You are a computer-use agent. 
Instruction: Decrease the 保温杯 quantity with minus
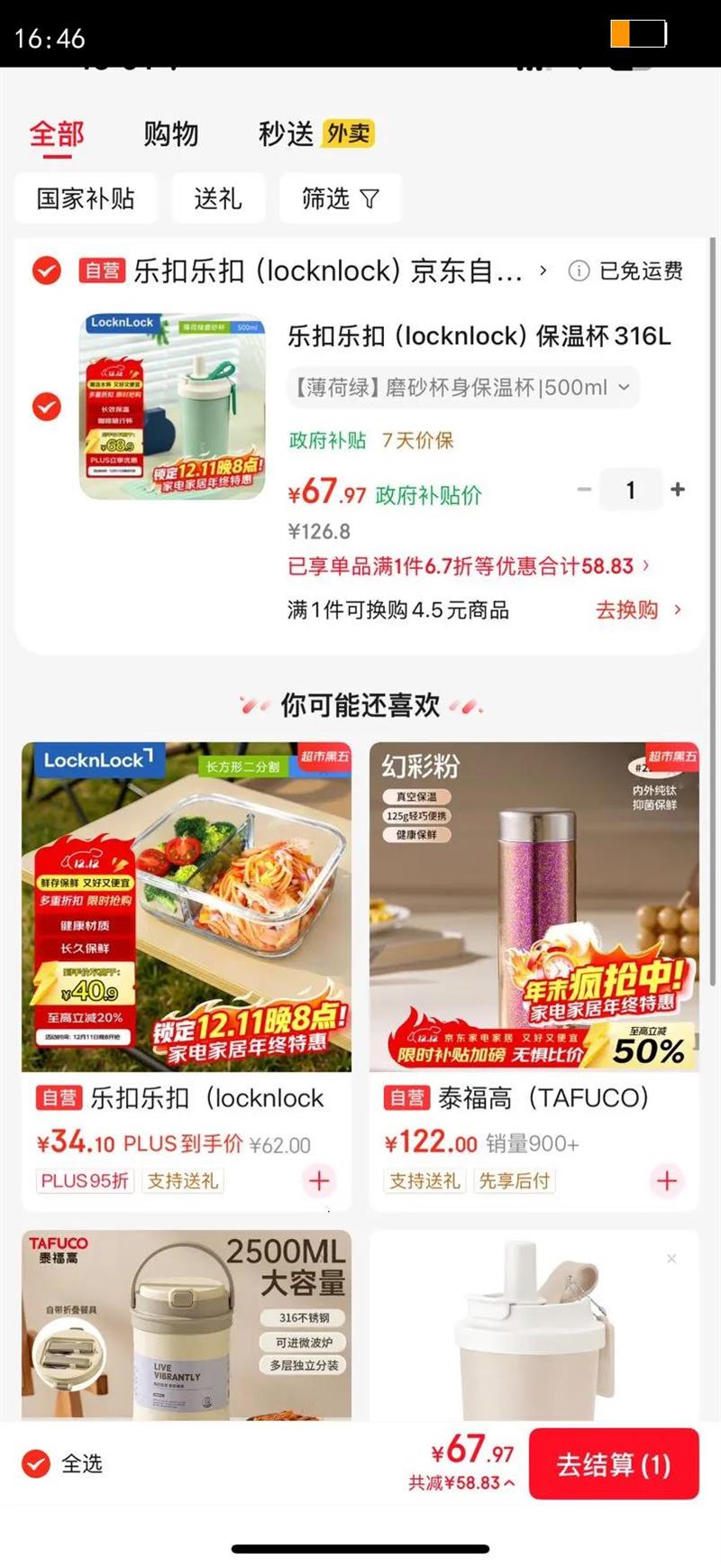(x=584, y=490)
